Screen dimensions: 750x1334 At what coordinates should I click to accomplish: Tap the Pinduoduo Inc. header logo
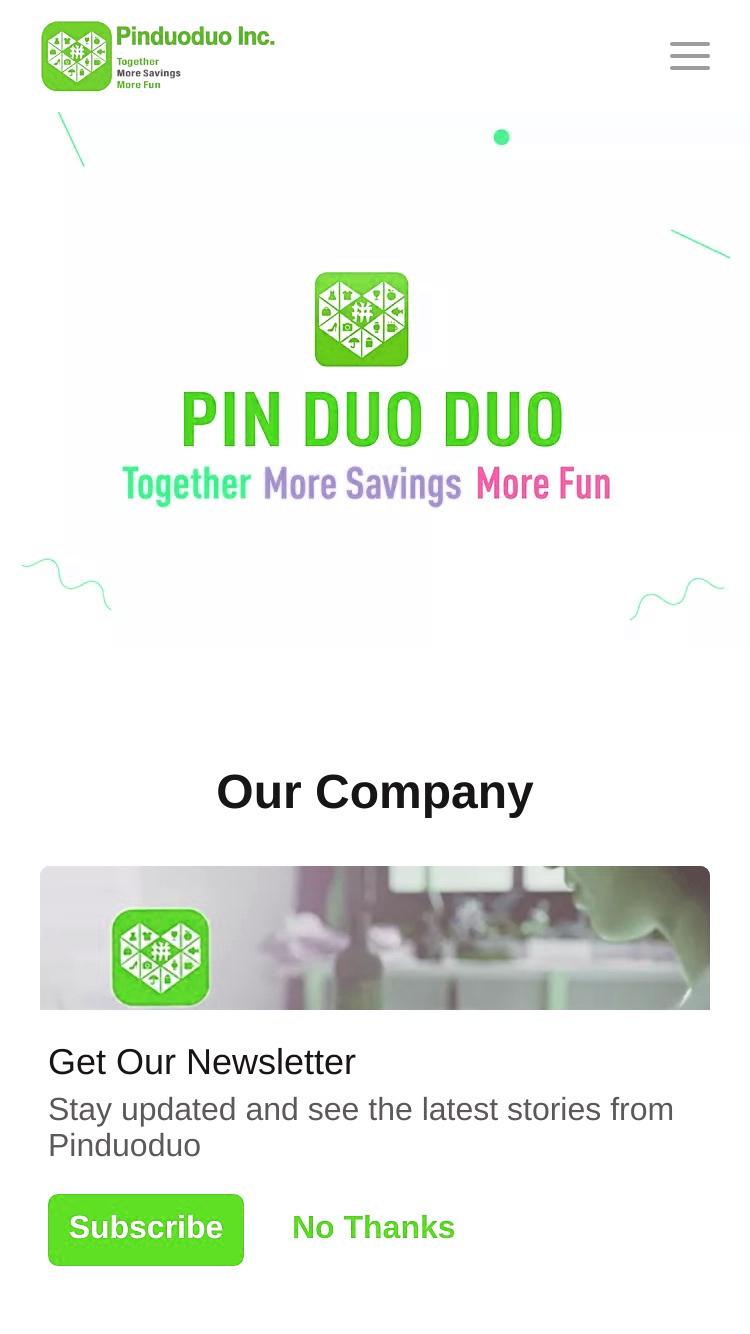coord(158,57)
